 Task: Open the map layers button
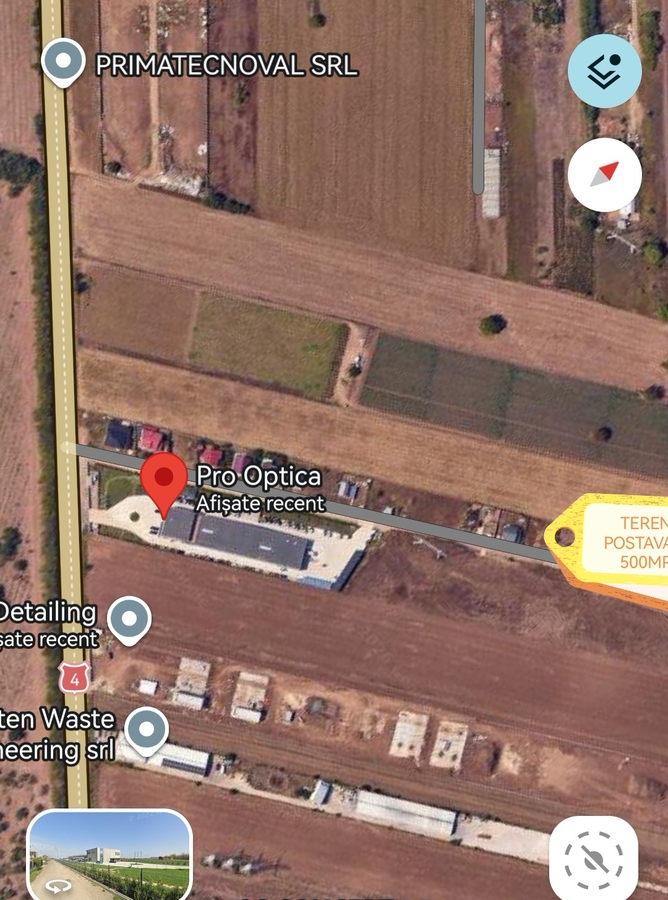click(604, 71)
